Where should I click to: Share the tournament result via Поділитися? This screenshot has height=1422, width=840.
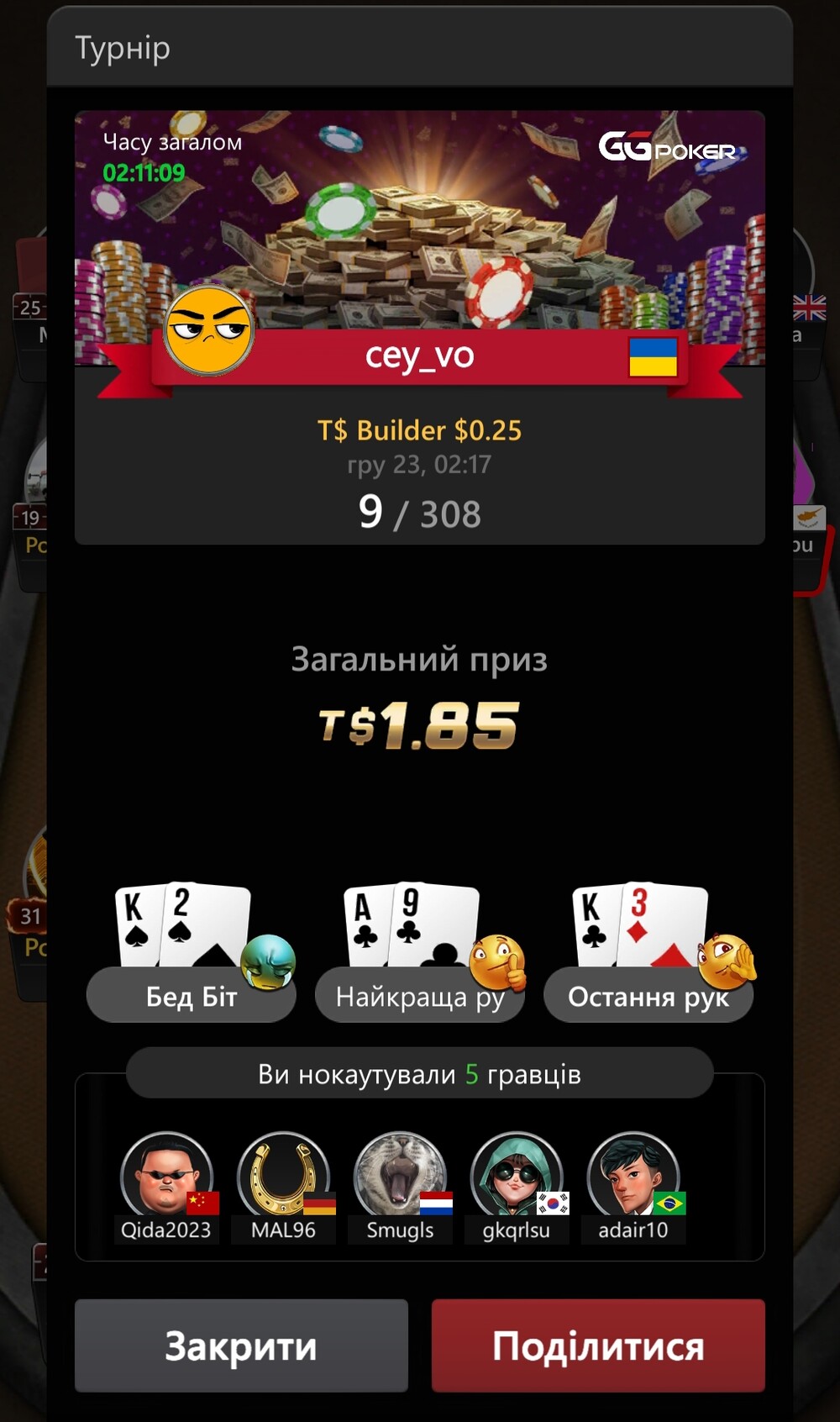(x=598, y=1346)
